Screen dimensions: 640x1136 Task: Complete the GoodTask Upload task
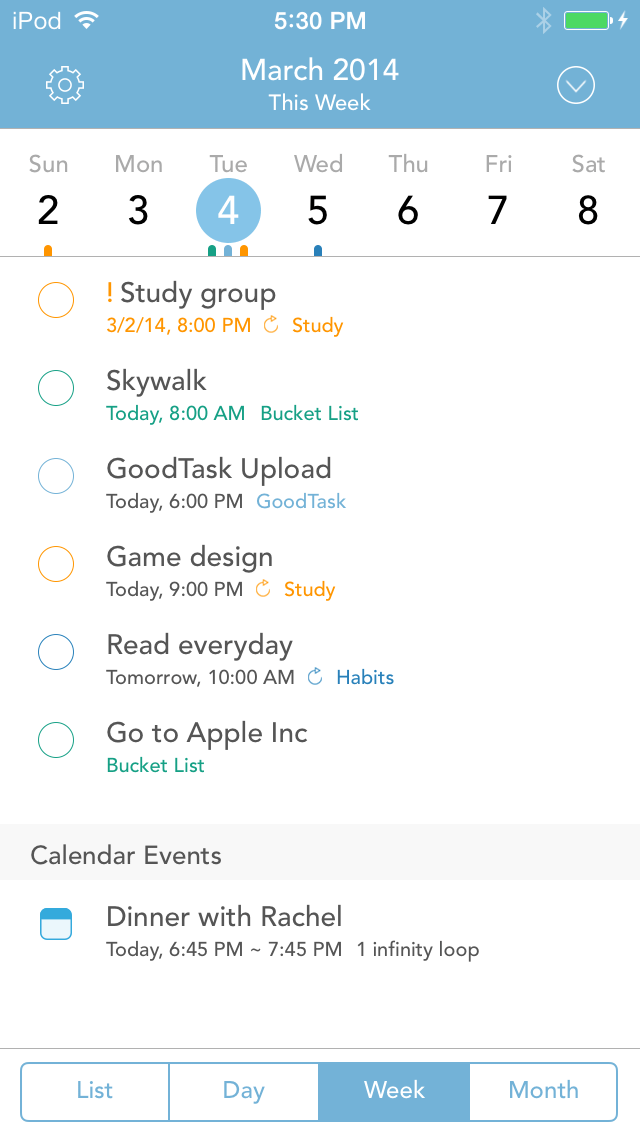coord(56,476)
